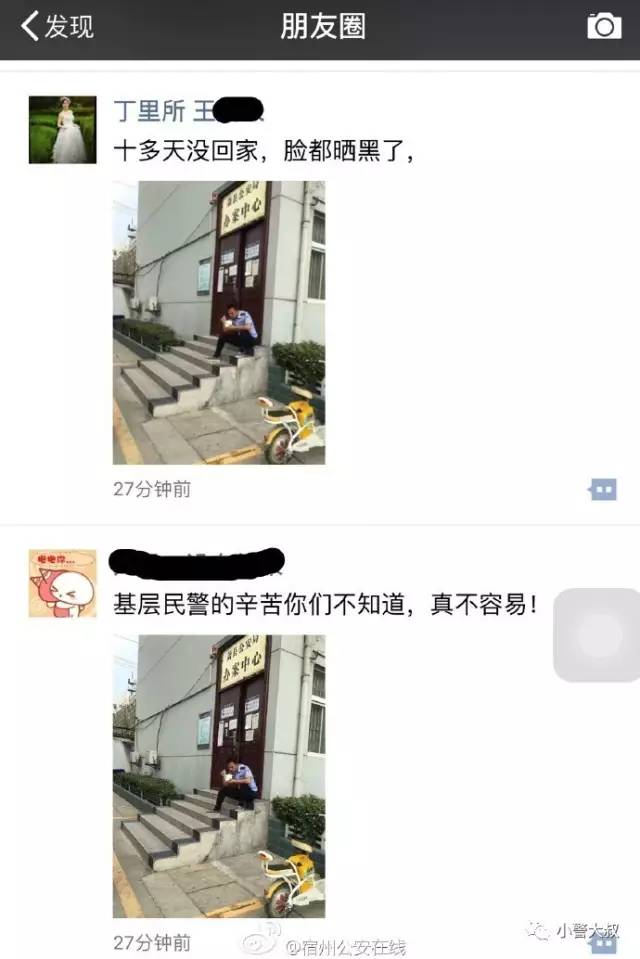Open the camera to post a moment

pyautogui.click(x=603, y=26)
